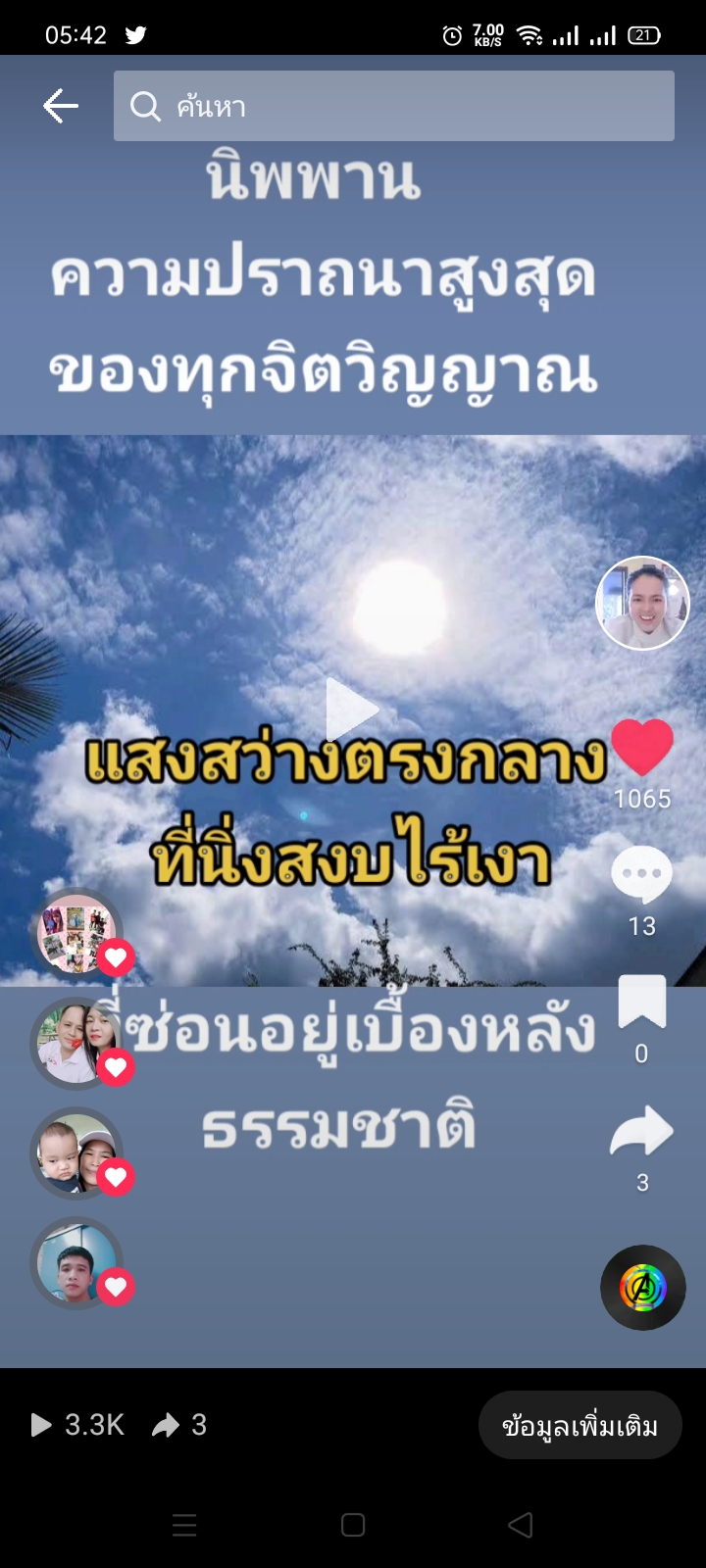This screenshot has width=706, height=1568.
Task: Open the creator's profile picture
Action: 642,604
